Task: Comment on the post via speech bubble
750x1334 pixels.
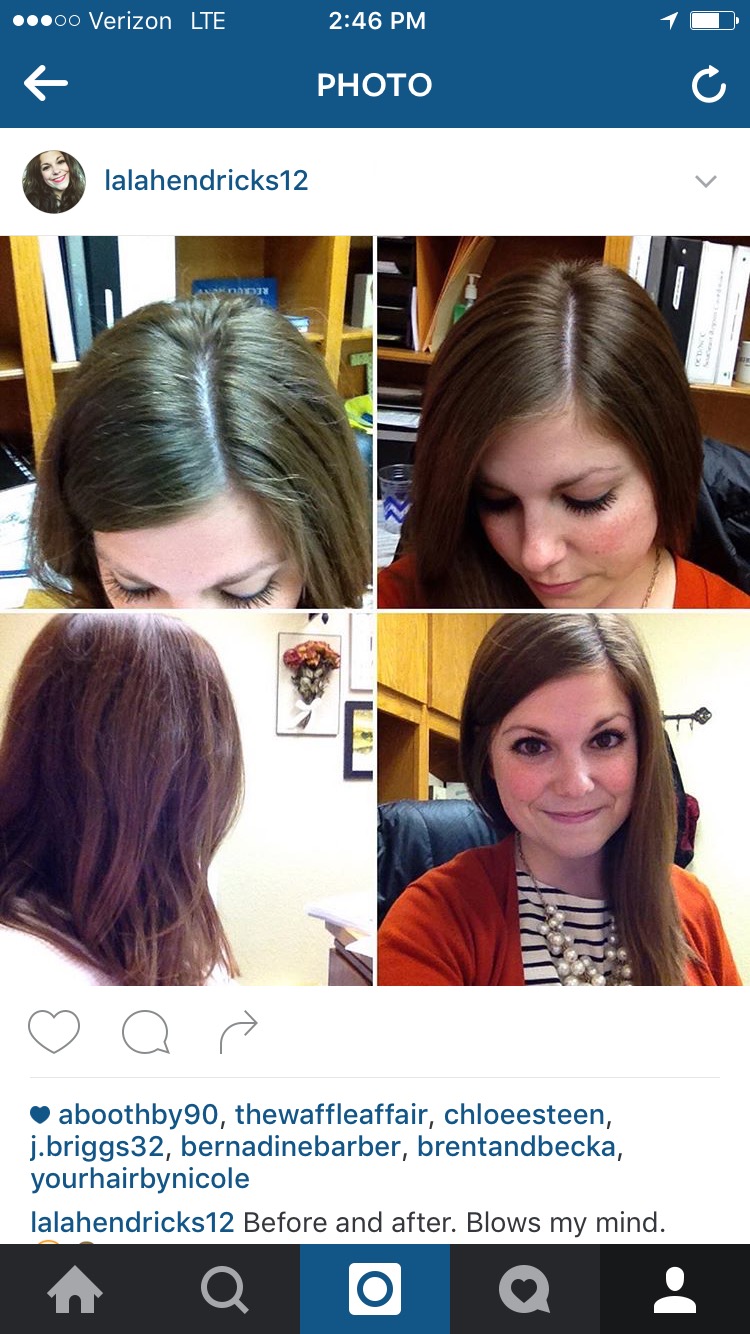Action: tap(145, 1032)
